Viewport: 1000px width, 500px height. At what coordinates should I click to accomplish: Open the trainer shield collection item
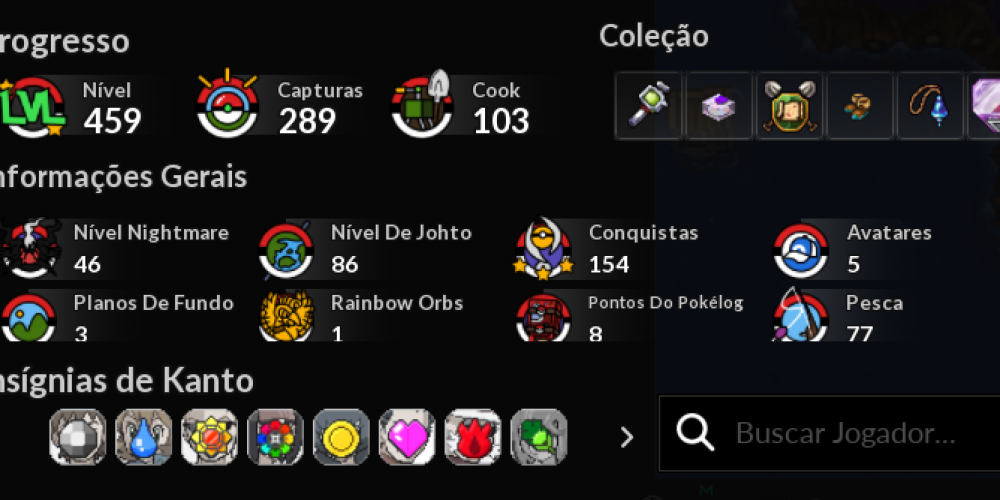[x=789, y=105]
